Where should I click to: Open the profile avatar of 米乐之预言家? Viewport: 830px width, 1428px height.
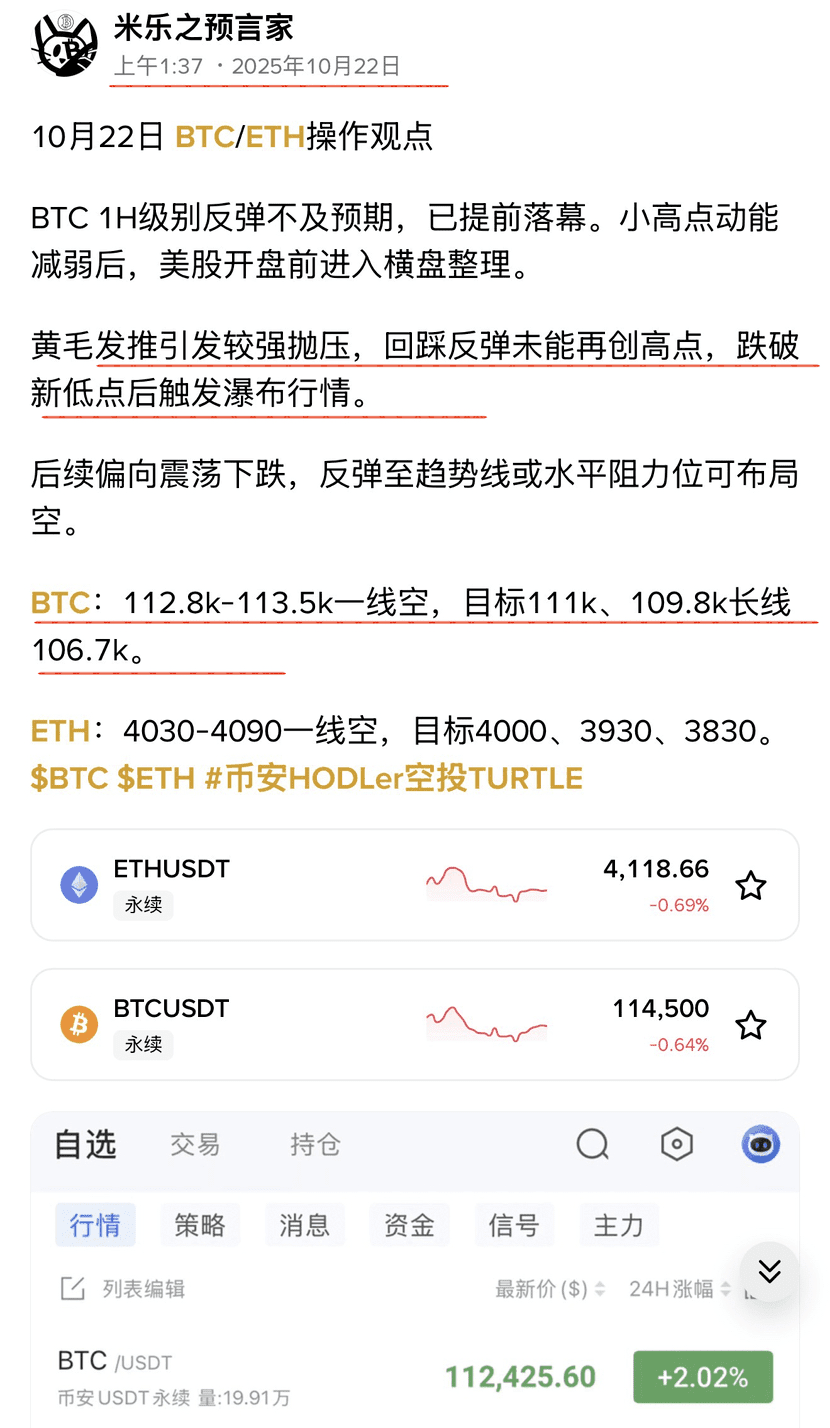(x=65, y=44)
